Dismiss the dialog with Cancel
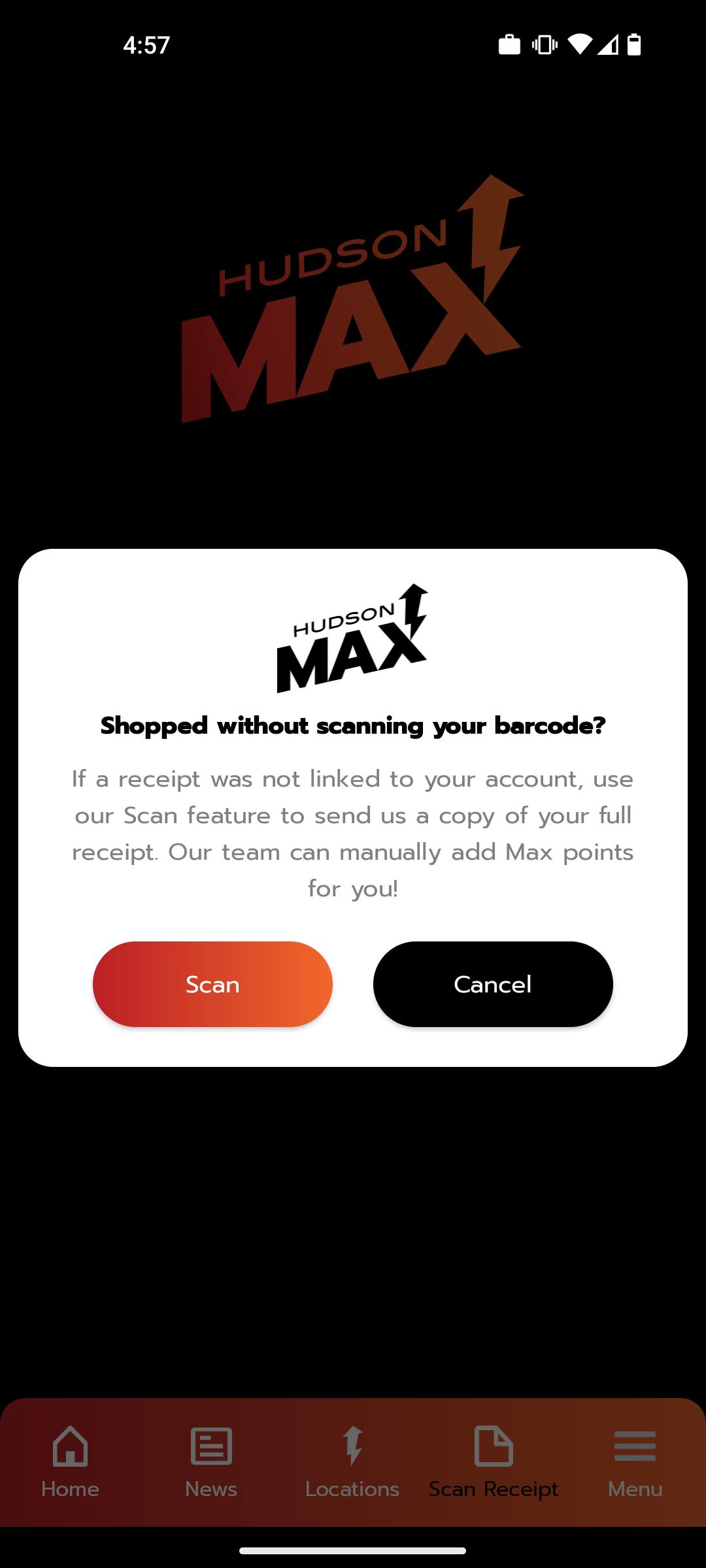706x1568 pixels. coord(493,984)
